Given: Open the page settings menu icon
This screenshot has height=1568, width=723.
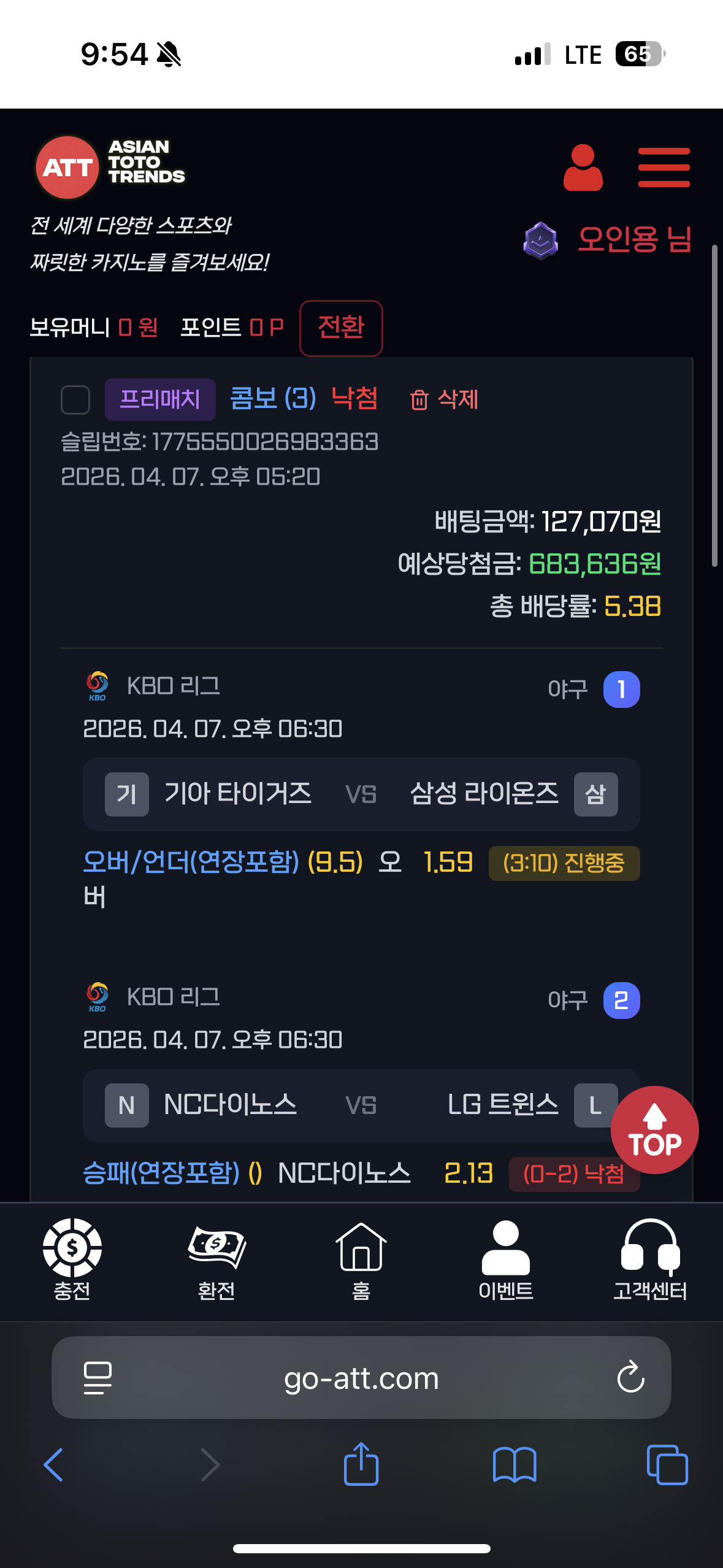Looking at the screenshot, I should click(x=98, y=1378).
